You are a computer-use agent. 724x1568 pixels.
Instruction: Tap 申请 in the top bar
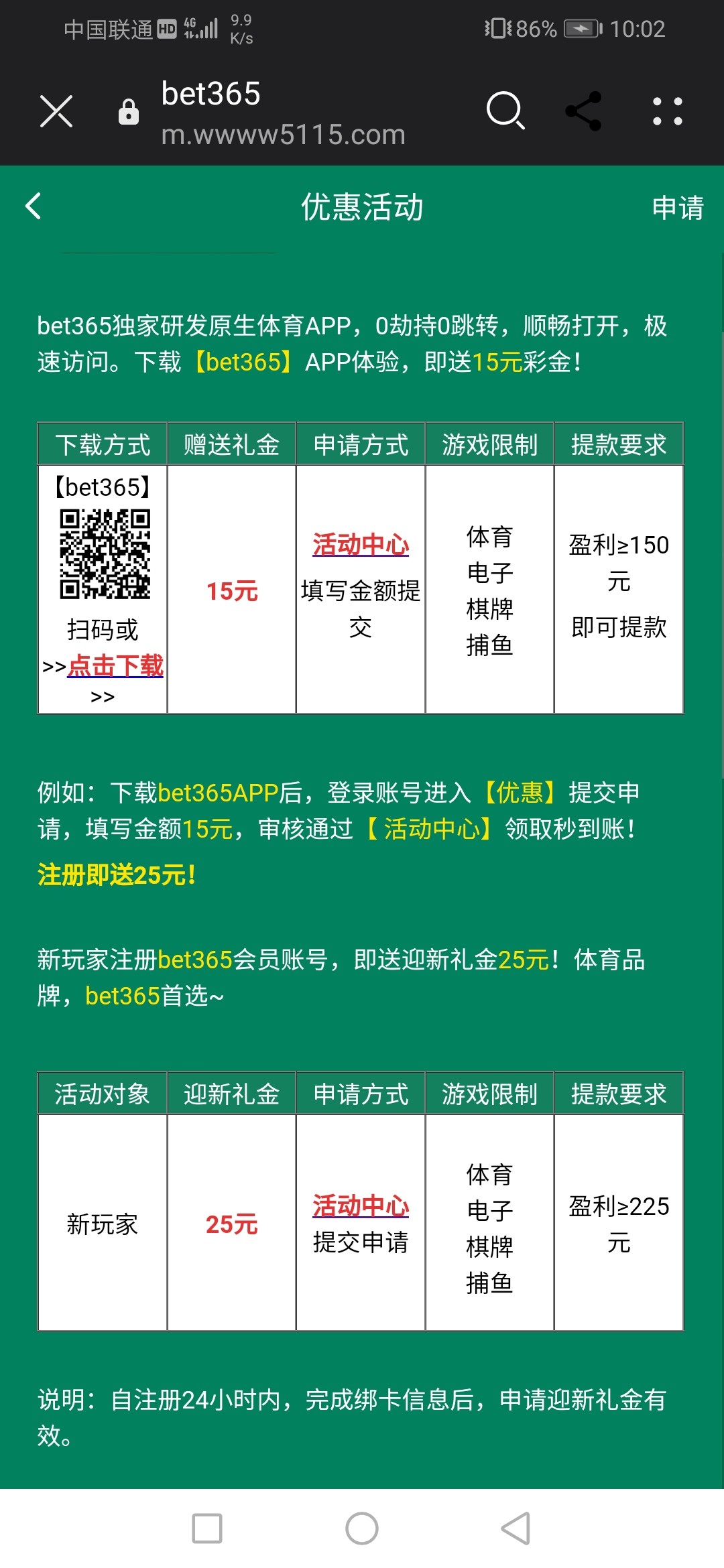677,208
